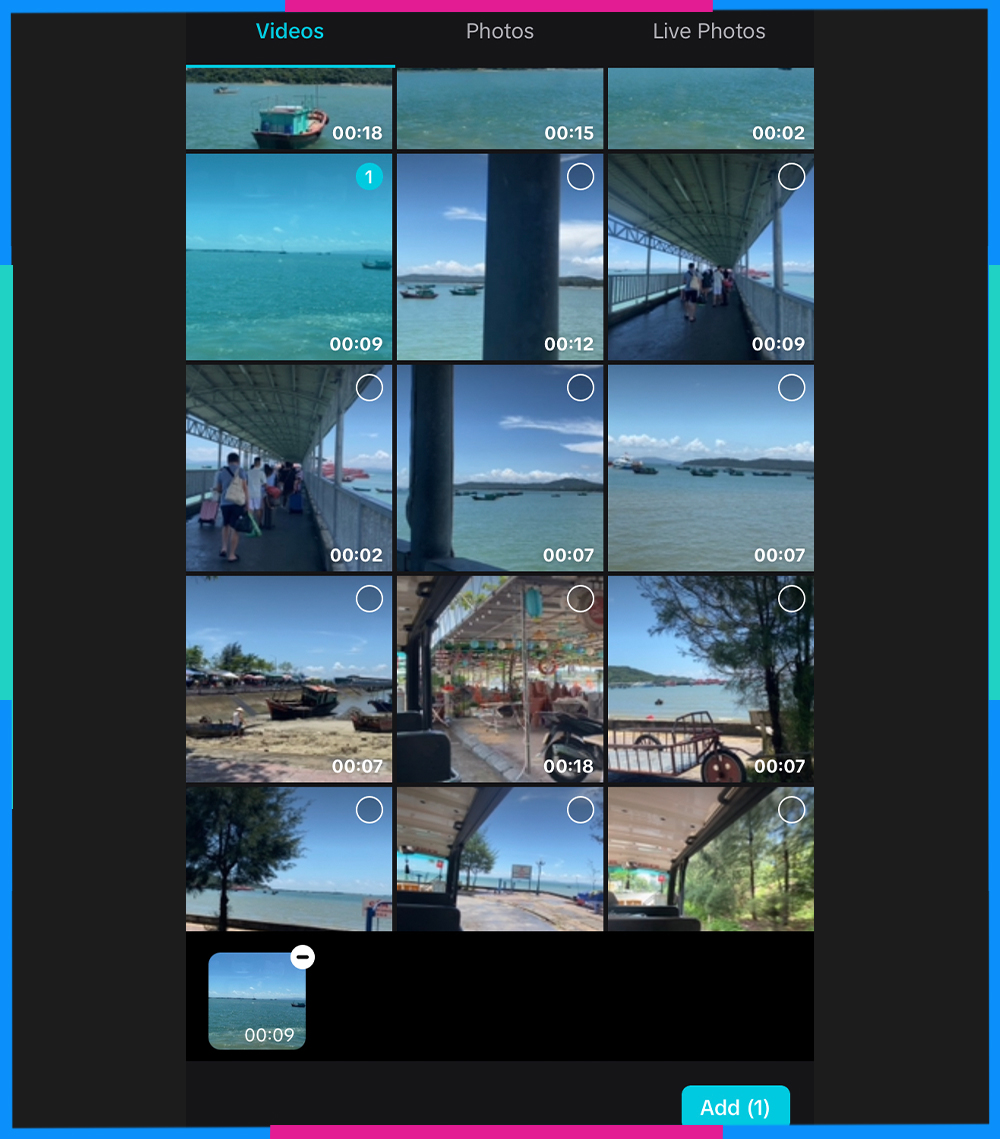Select the 00:12 video with pillar
Viewport: 1000px width, 1139px height.
580,177
